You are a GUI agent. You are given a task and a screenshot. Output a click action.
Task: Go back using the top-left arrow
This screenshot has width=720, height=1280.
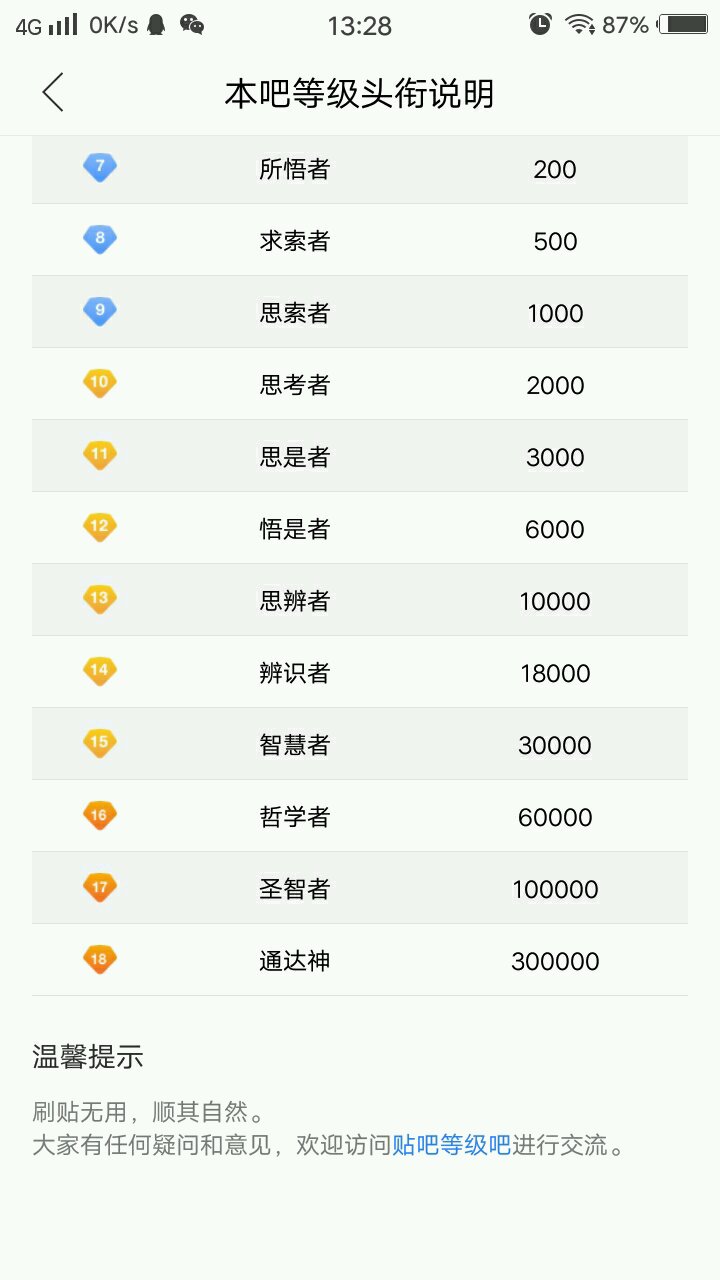(53, 93)
